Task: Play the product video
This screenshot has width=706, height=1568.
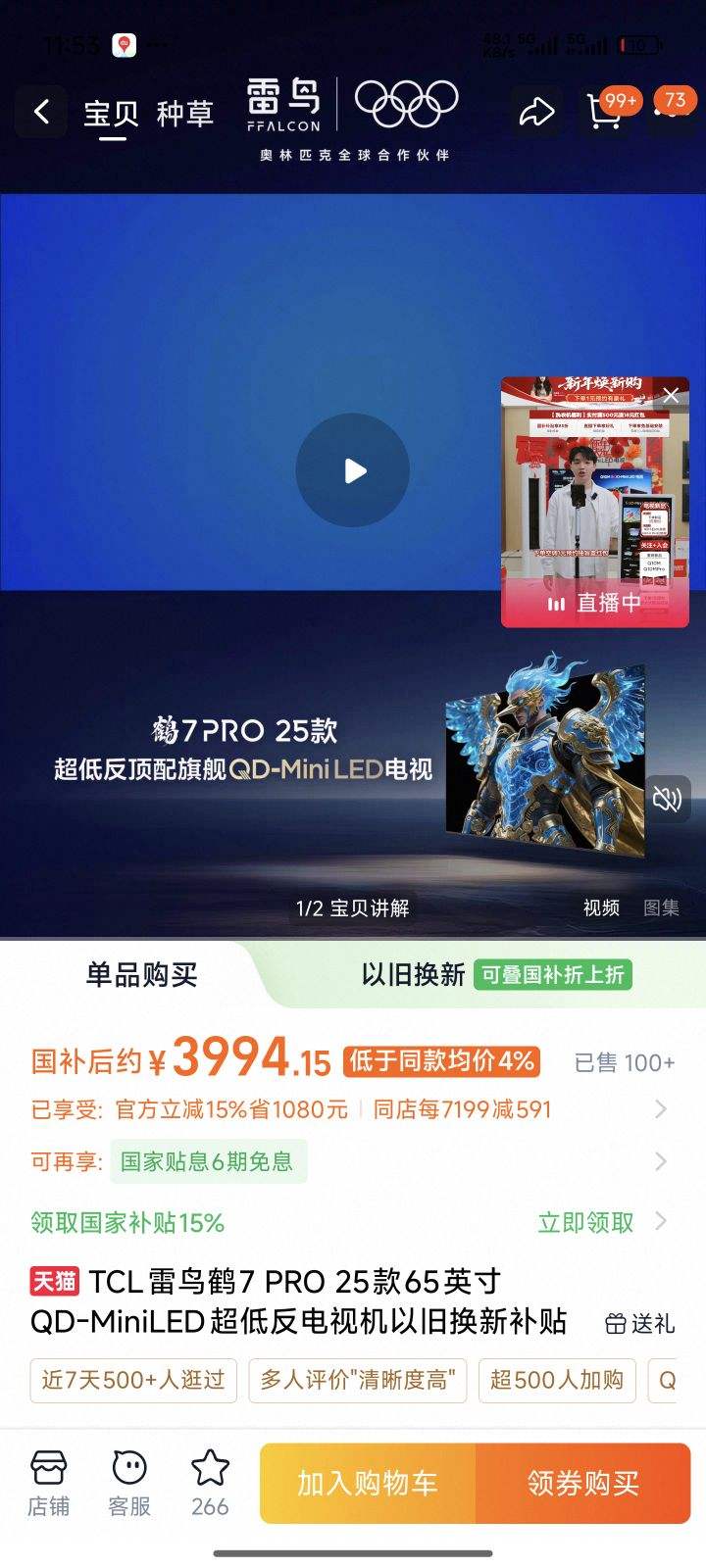Action: (x=352, y=469)
